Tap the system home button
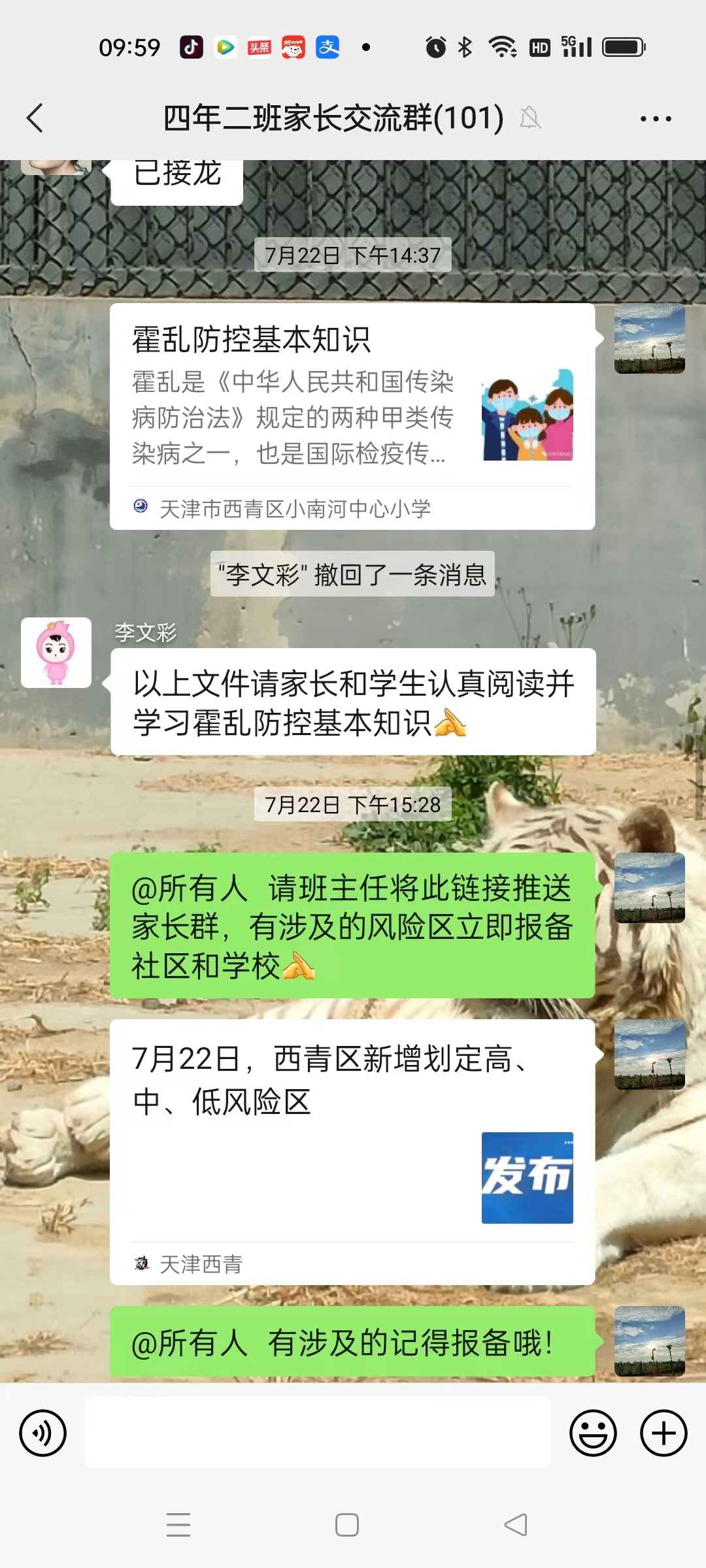The image size is (706, 1568). point(346,1525)
